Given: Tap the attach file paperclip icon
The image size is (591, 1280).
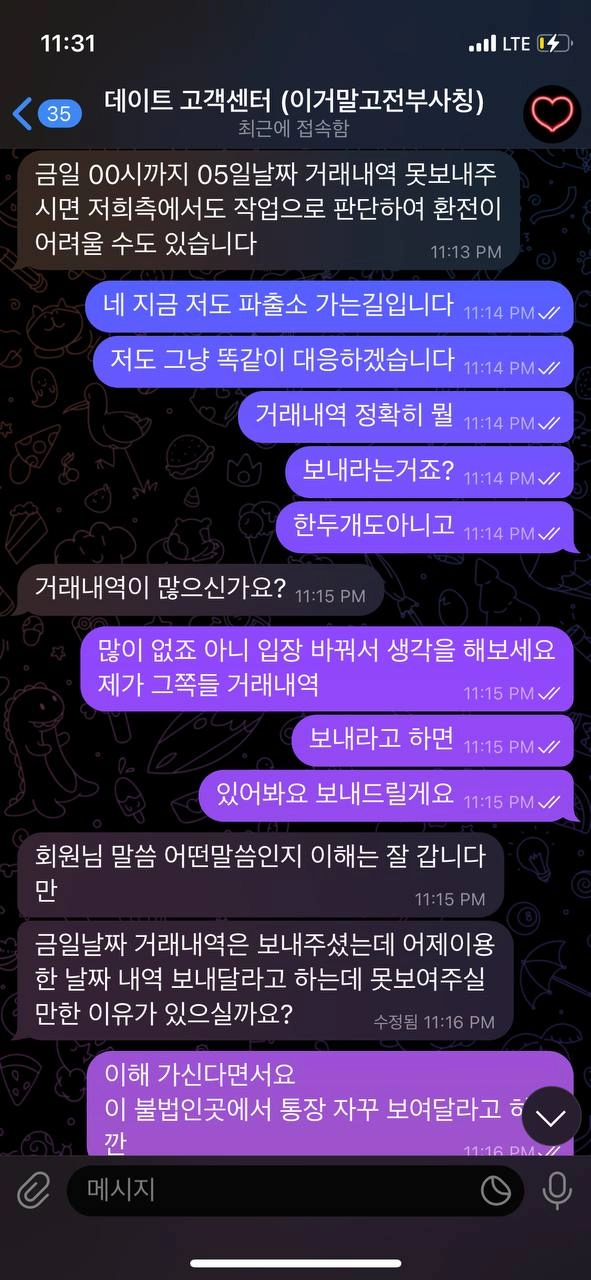Looking at the screenshot, I should coord(33,1190).
